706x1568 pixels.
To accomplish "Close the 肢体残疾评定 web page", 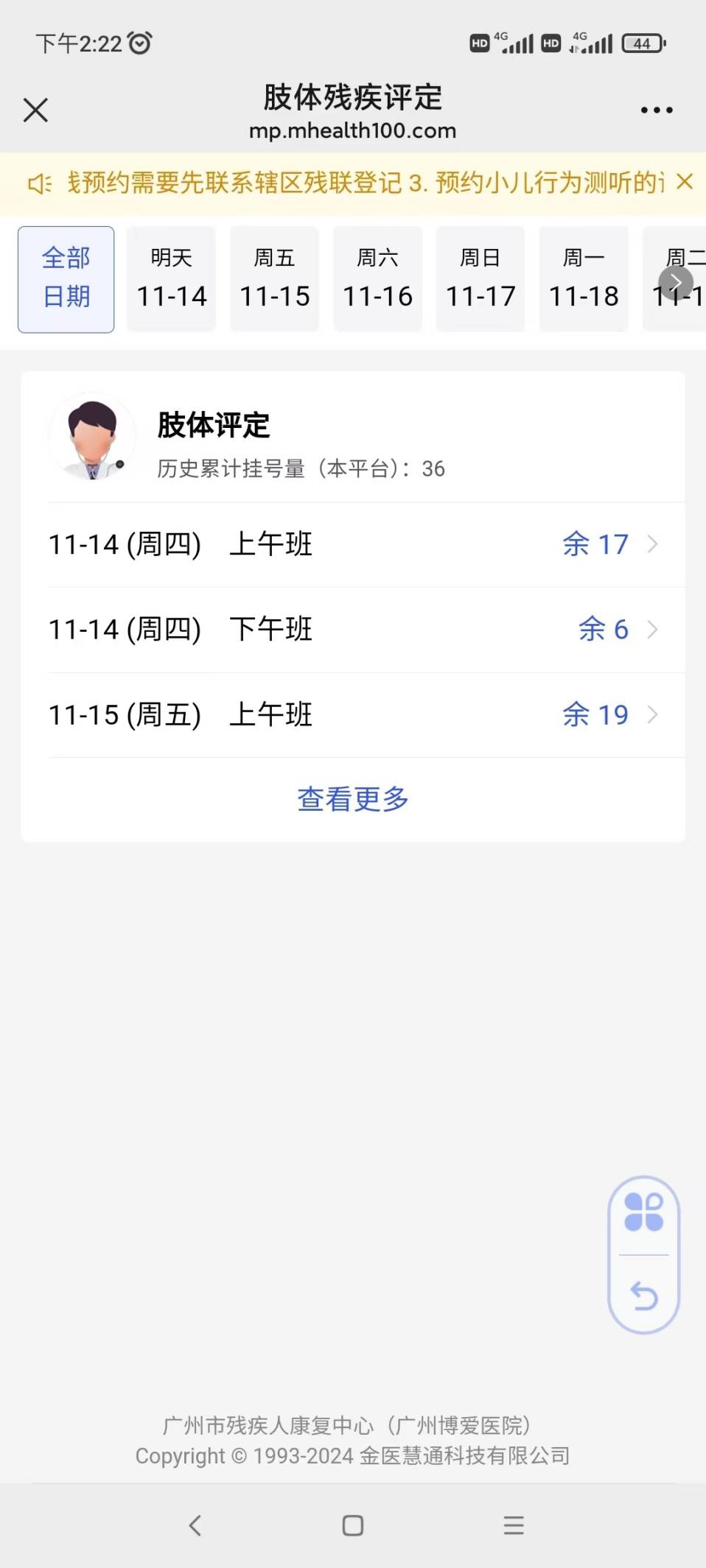I will (x=35, y=110).
